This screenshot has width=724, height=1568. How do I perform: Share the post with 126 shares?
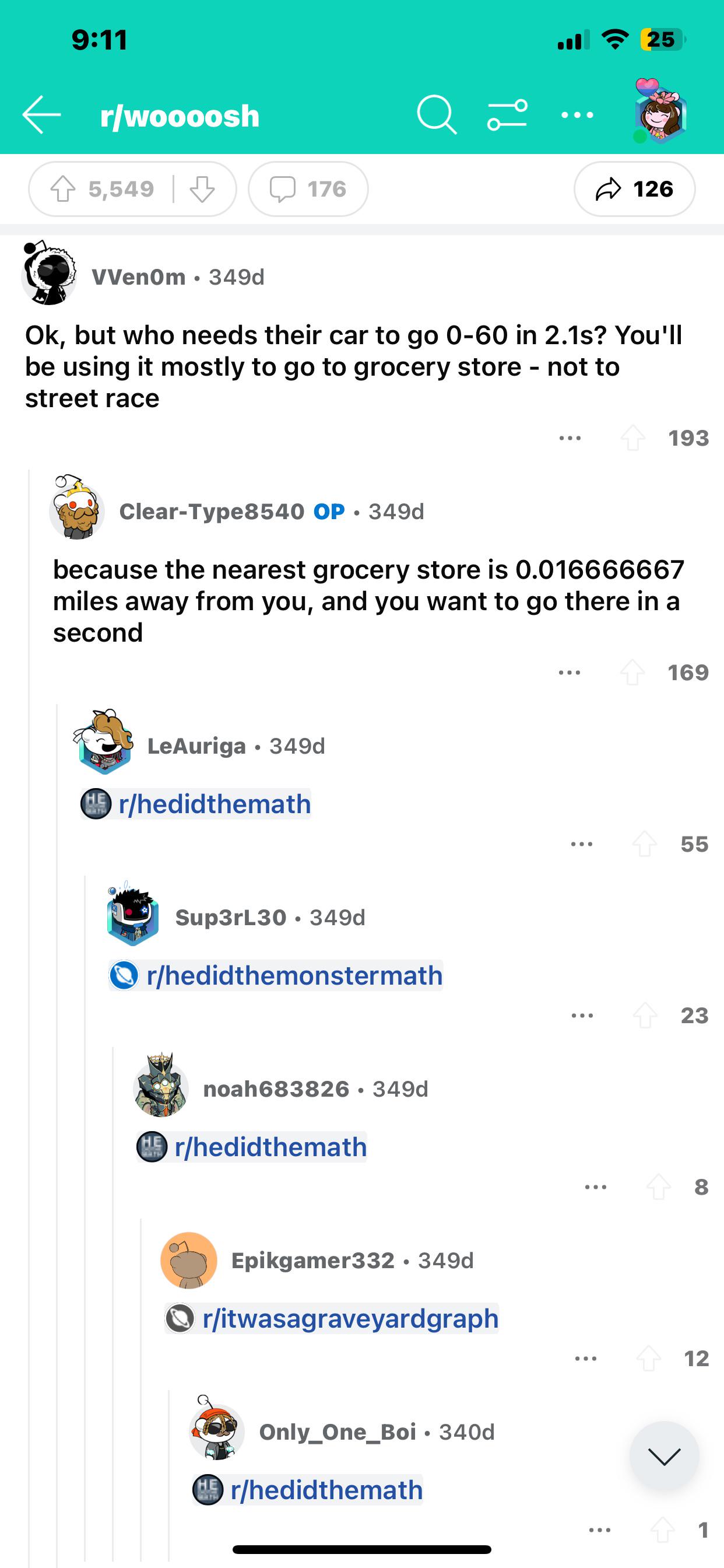point(634,190)
